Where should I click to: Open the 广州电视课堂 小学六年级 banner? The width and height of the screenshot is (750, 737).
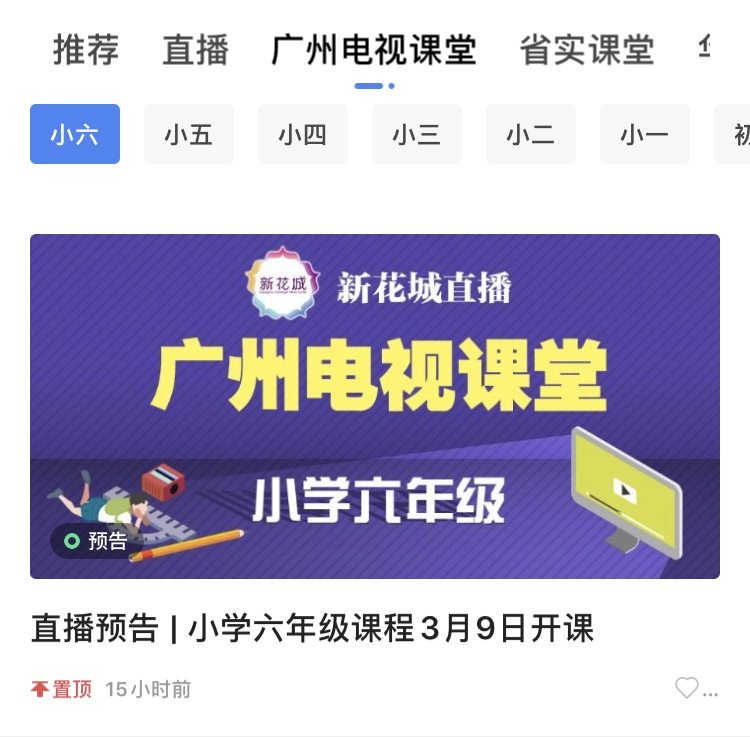[x=375, y=406]
